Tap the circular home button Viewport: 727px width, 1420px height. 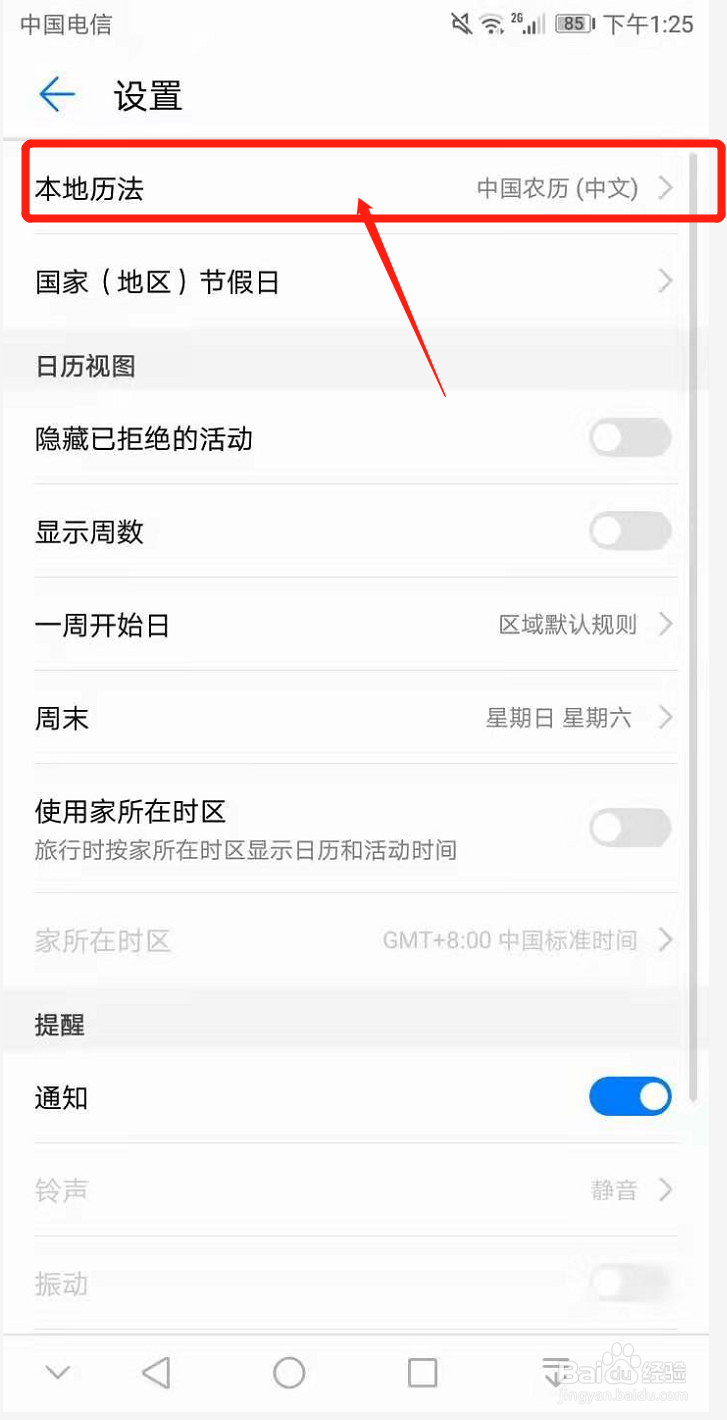pos(288,1373)
